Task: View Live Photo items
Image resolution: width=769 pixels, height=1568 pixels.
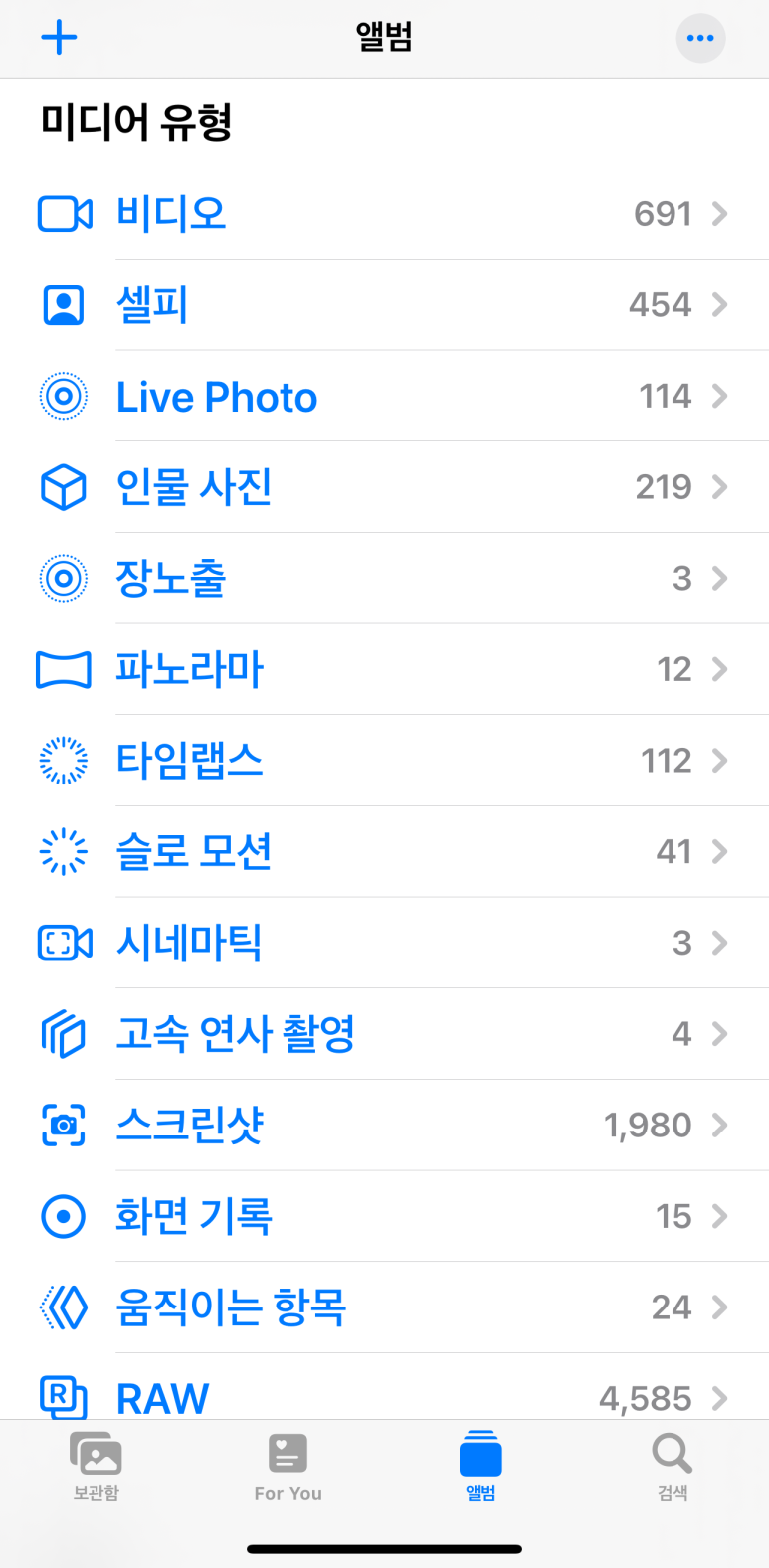Action: tap(384, 397)
